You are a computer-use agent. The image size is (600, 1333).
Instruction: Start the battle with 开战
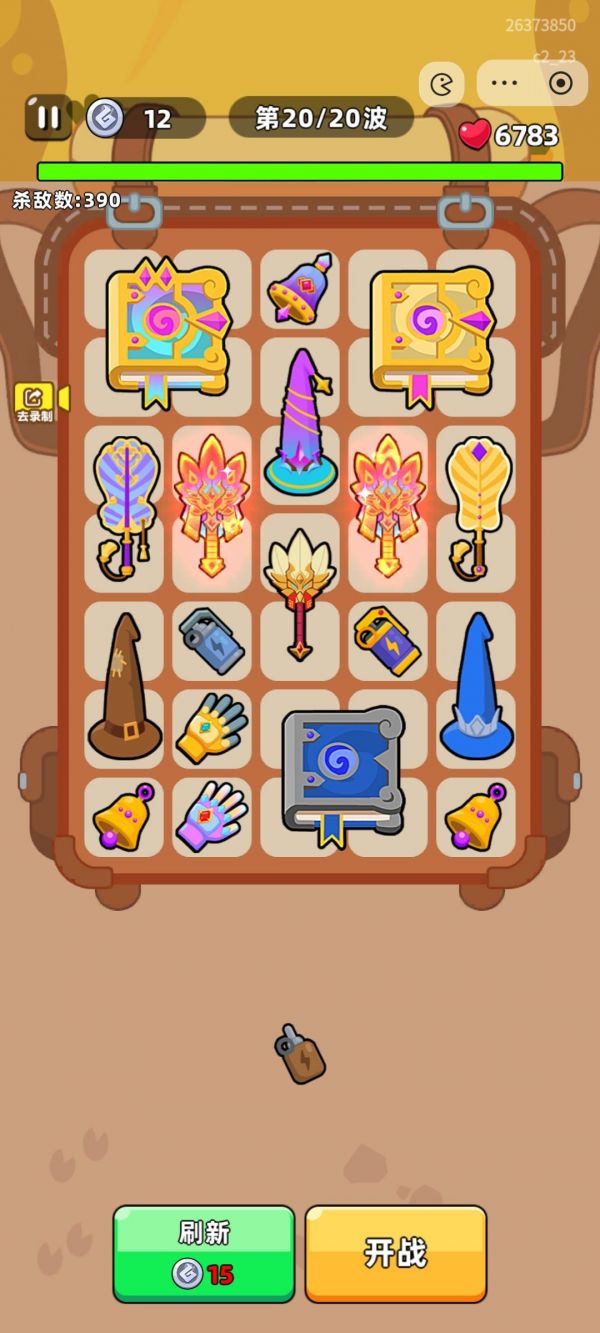point(396,1253)
